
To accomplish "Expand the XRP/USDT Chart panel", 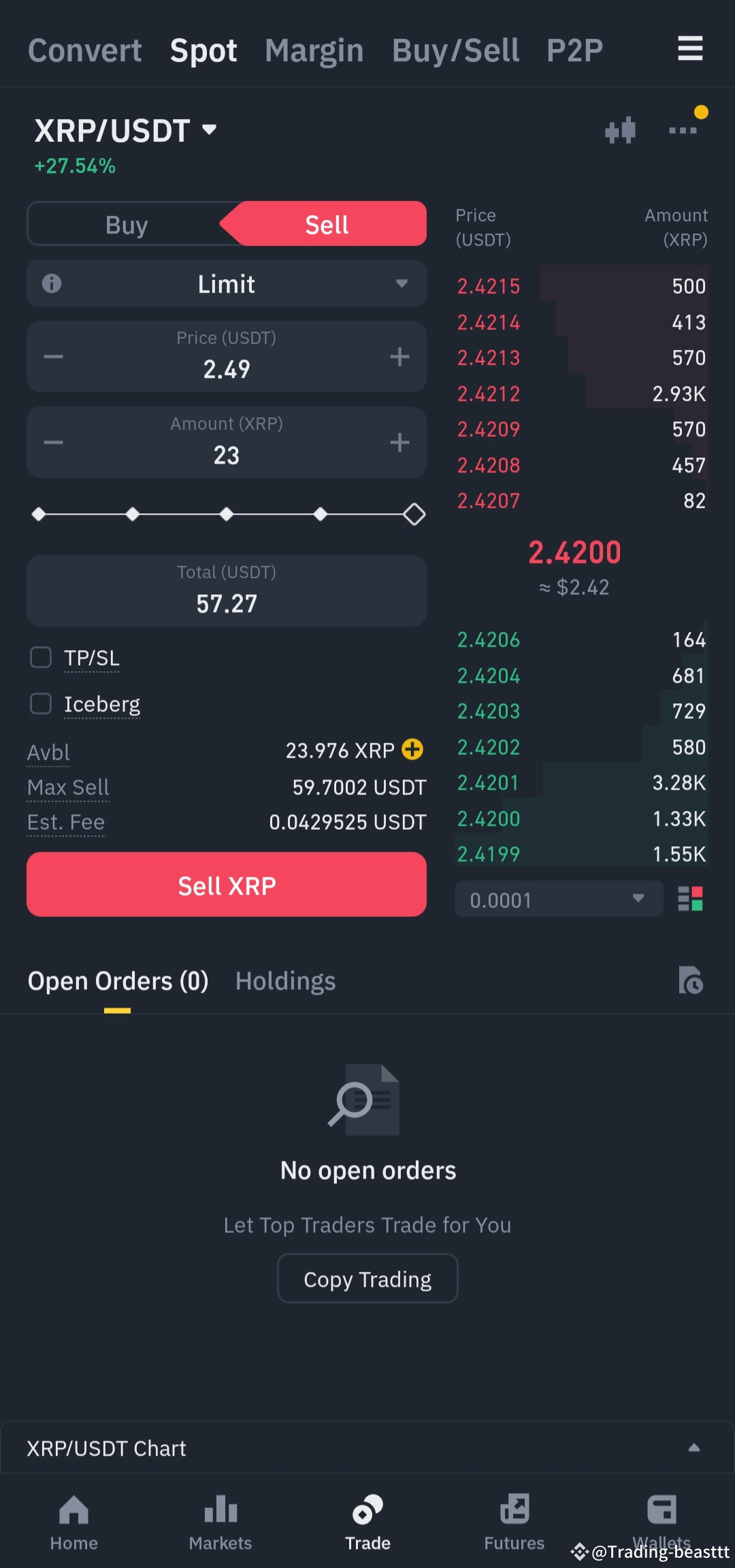I will pos(367,1448).
